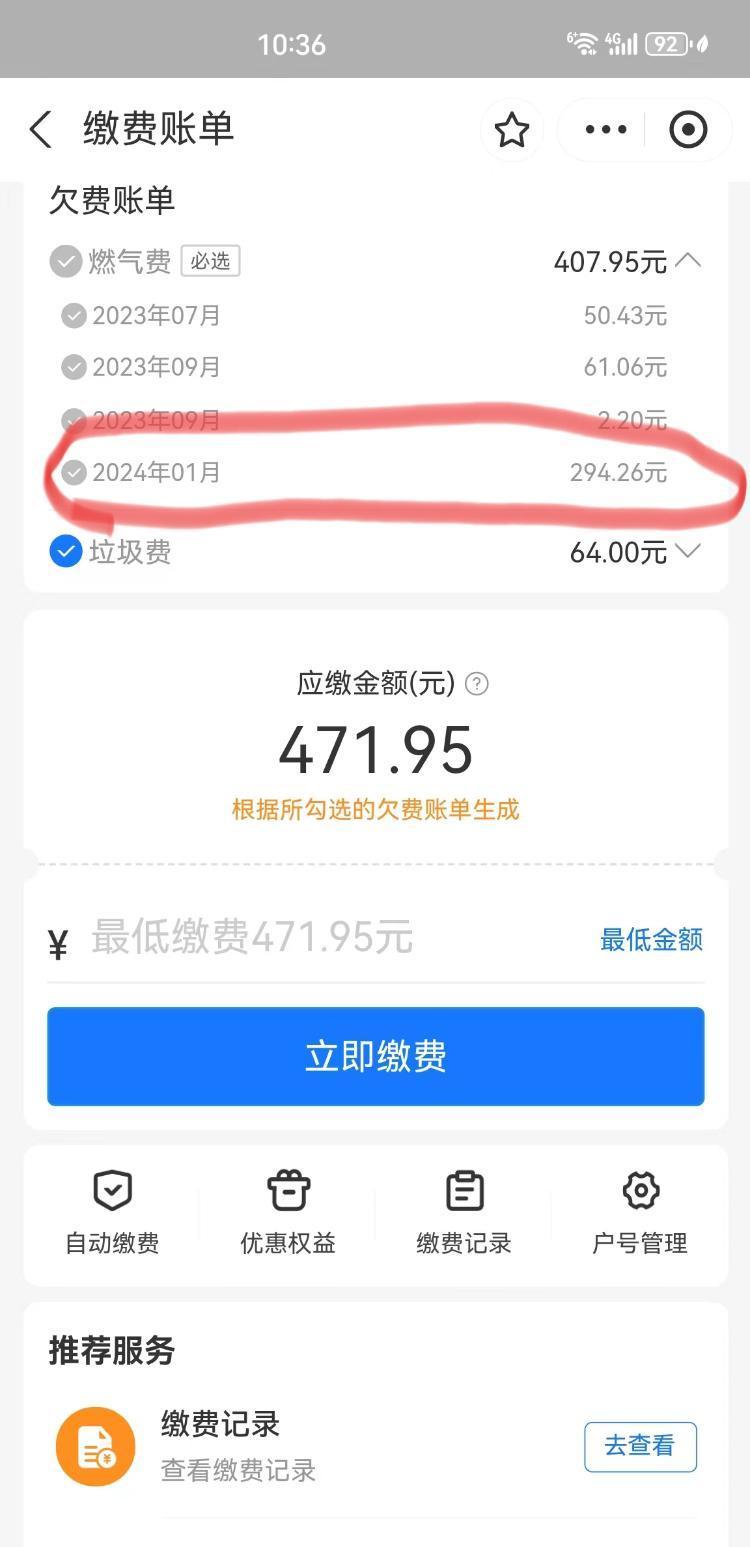The height and width of the screenshot is (1547, 750).
Task: Uncheck the 垃圾费 checkbox
Action: (65, 551)
